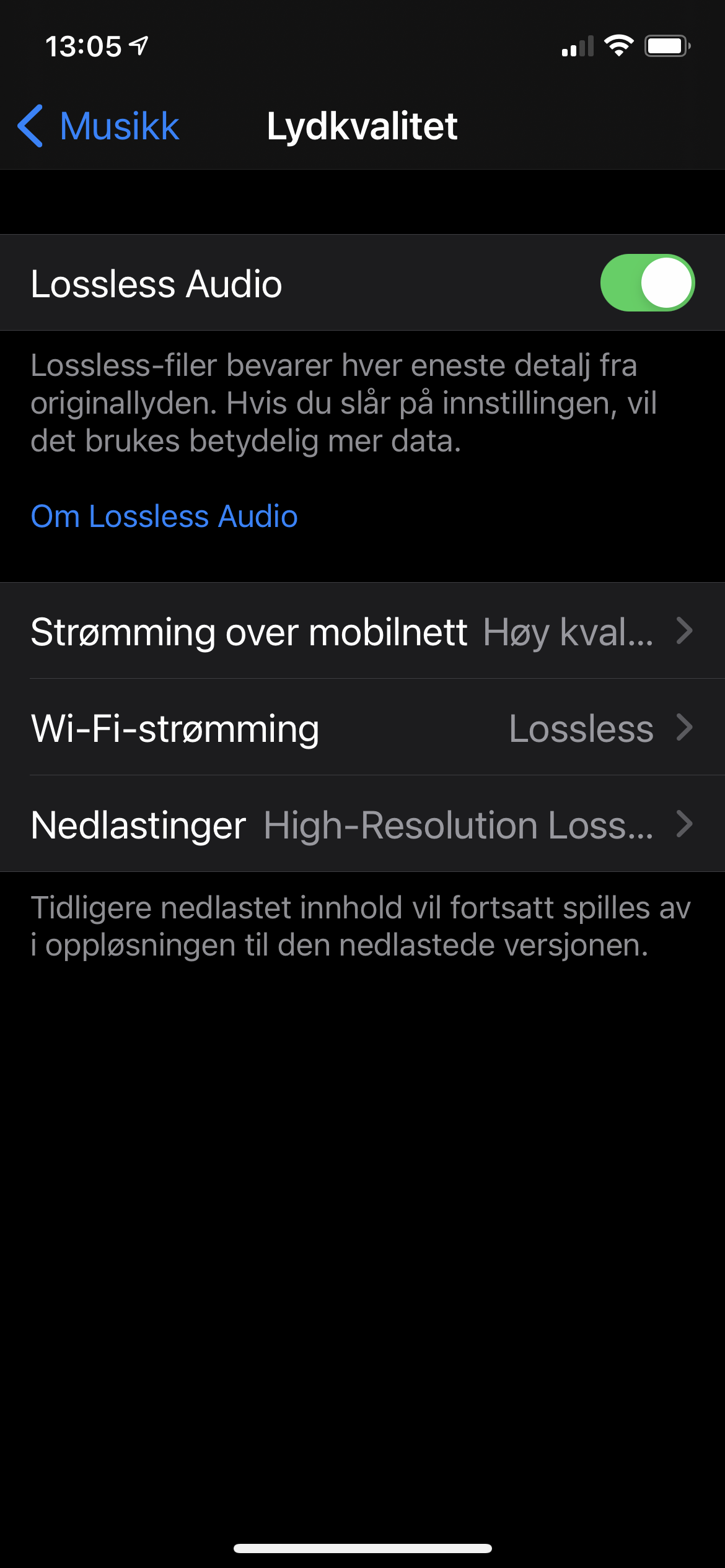This screenshot has height=1568, width=725.
Task: Go back to Musikk settings
Action: [x=99, y=126]
